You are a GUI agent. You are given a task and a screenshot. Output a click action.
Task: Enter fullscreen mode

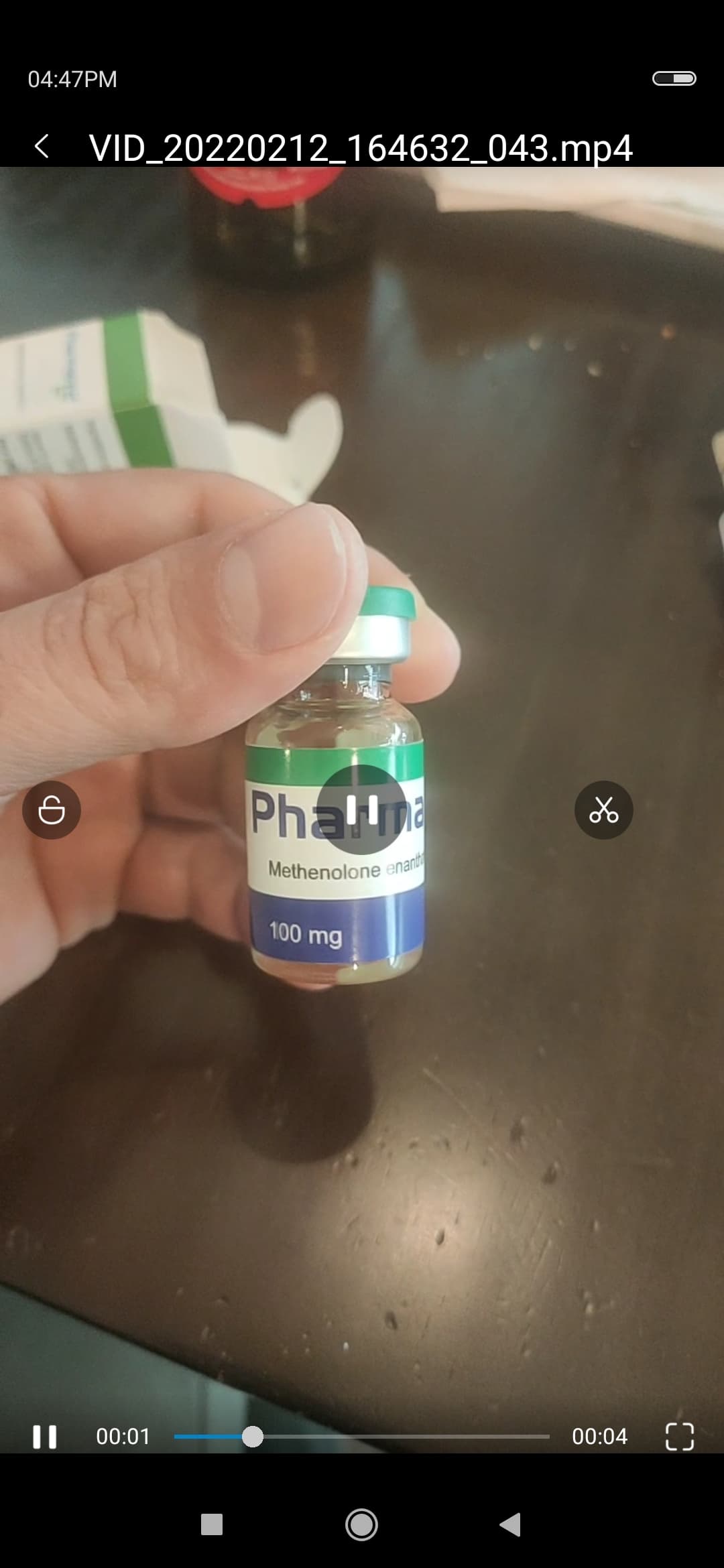679,1437
